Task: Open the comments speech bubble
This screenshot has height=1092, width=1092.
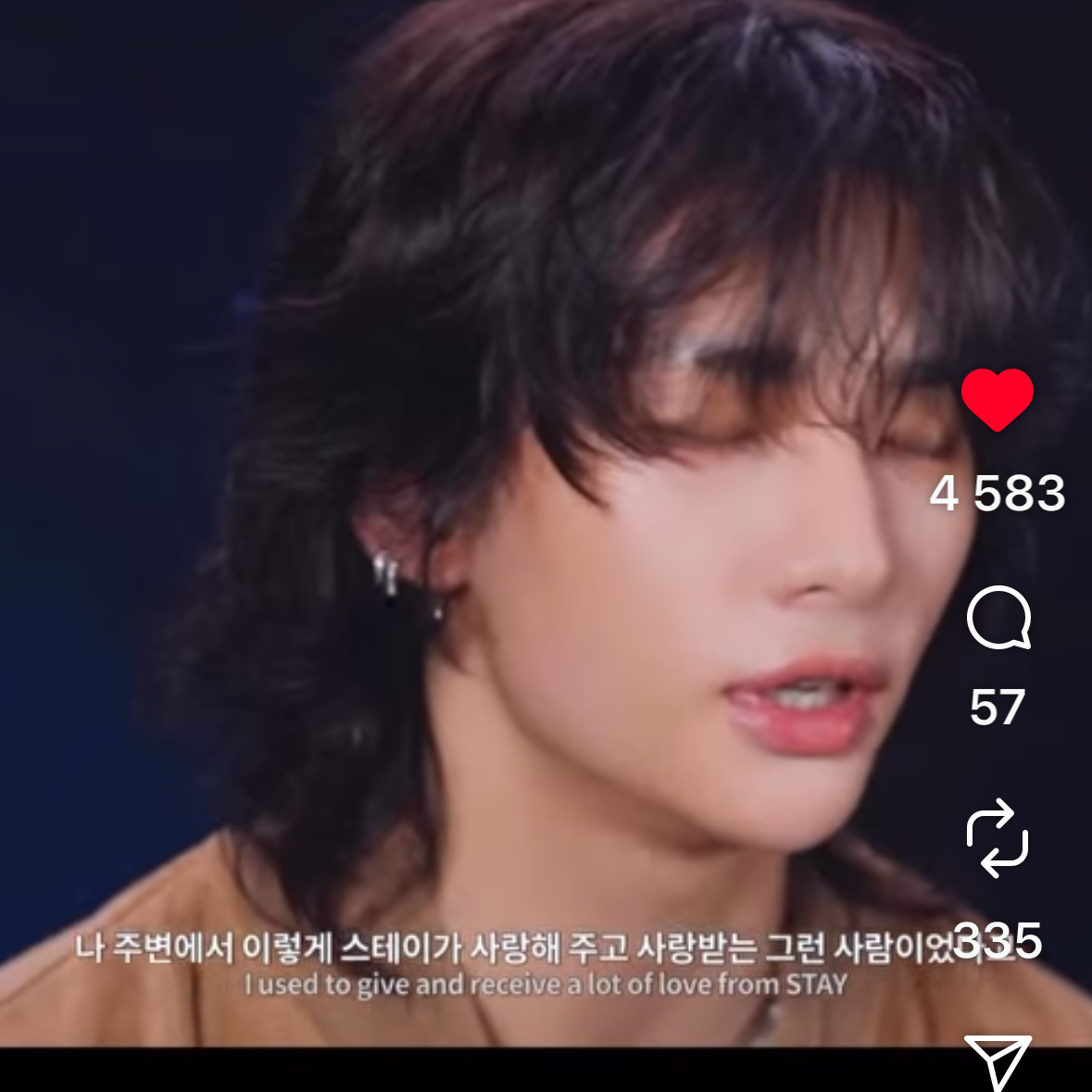Action: point(998,618)
